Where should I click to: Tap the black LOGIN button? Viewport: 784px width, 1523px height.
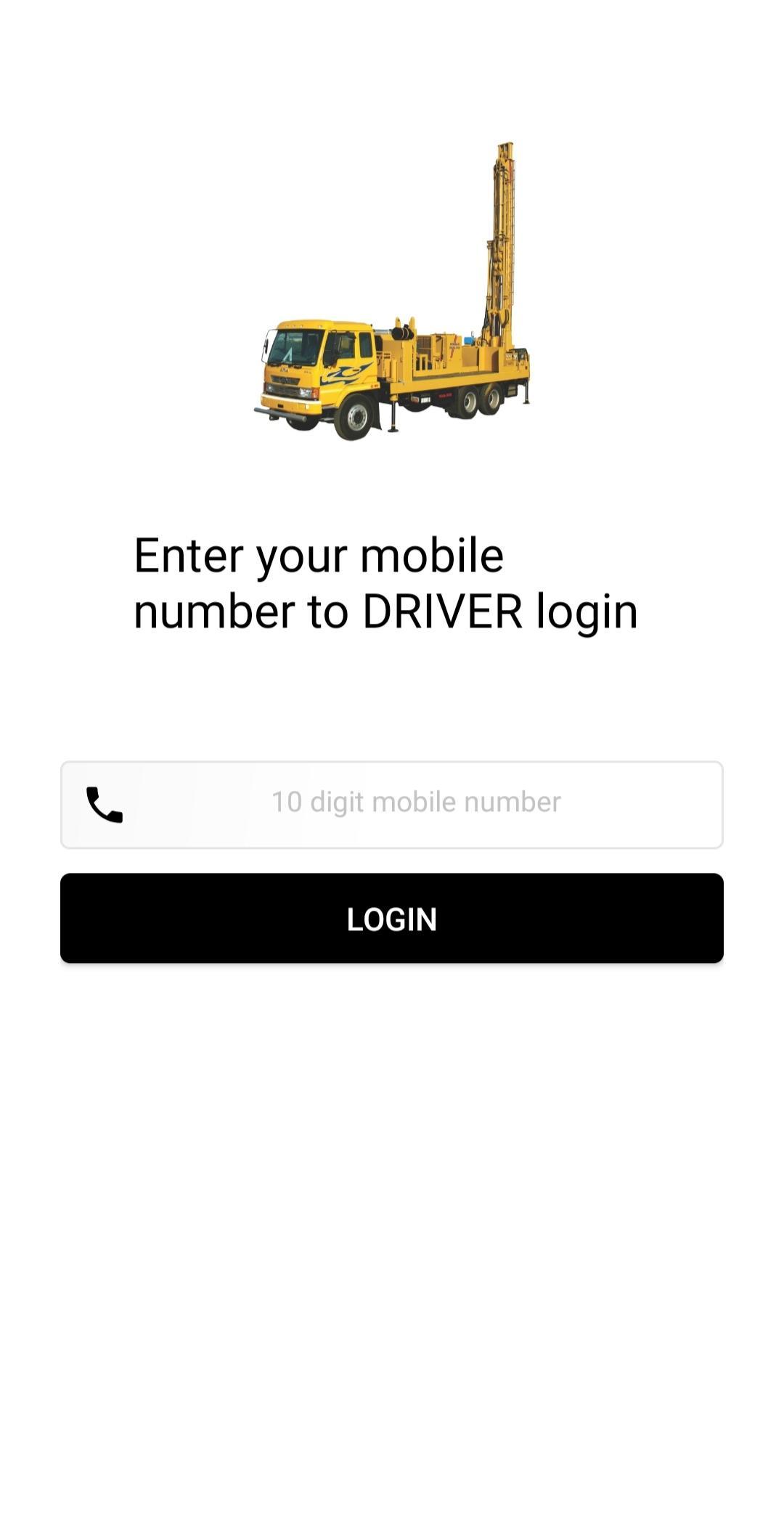[392, 918]
